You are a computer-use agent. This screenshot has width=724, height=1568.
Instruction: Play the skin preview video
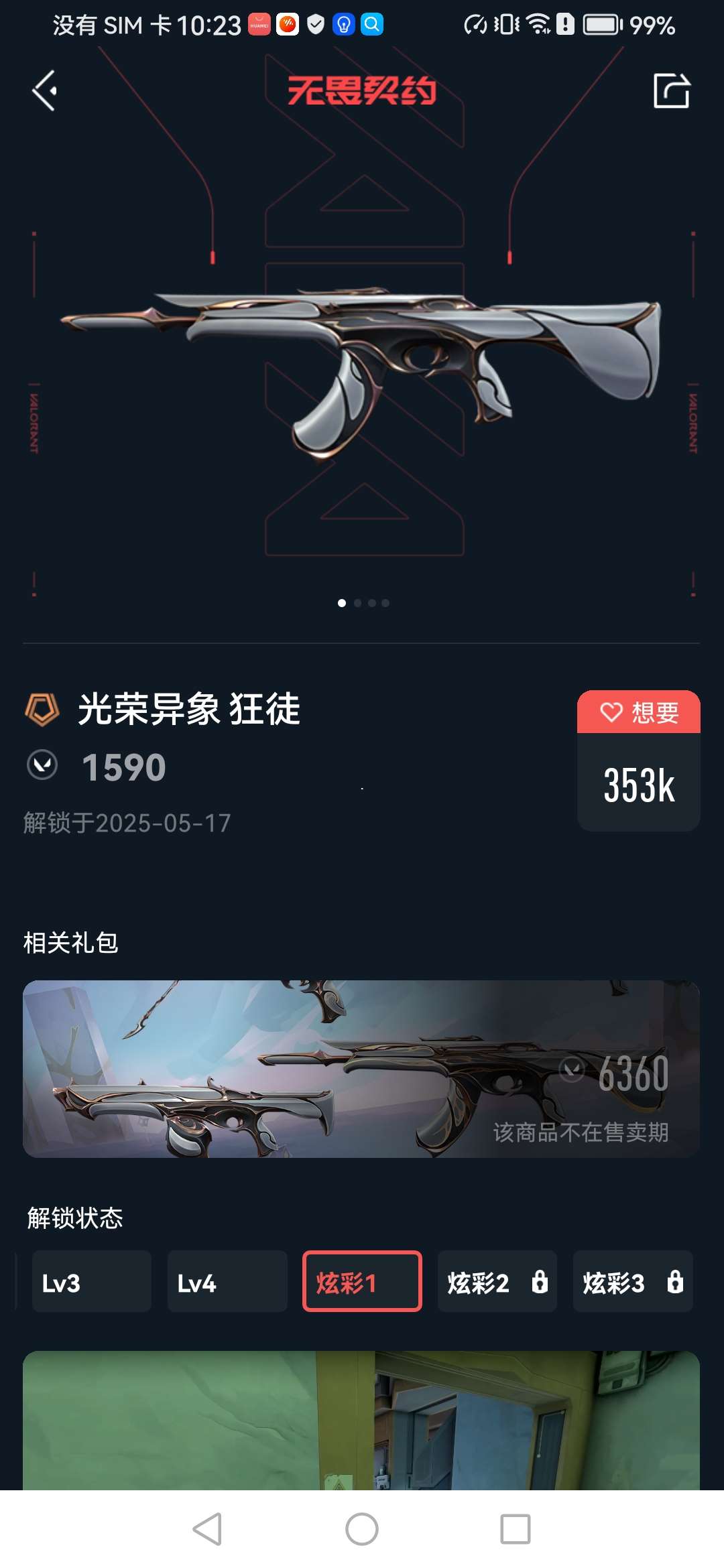click(361, 1421)
